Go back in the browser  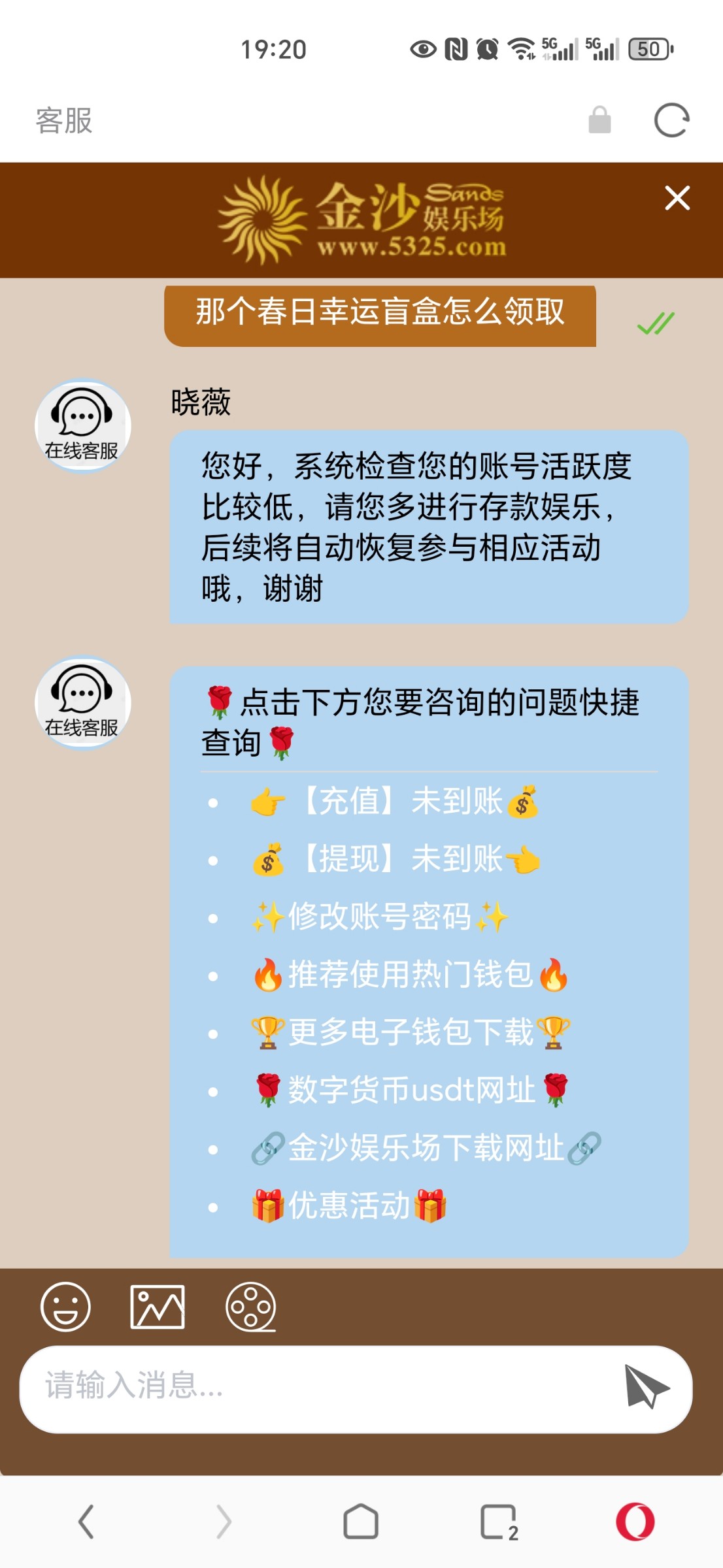(86, 1522)
